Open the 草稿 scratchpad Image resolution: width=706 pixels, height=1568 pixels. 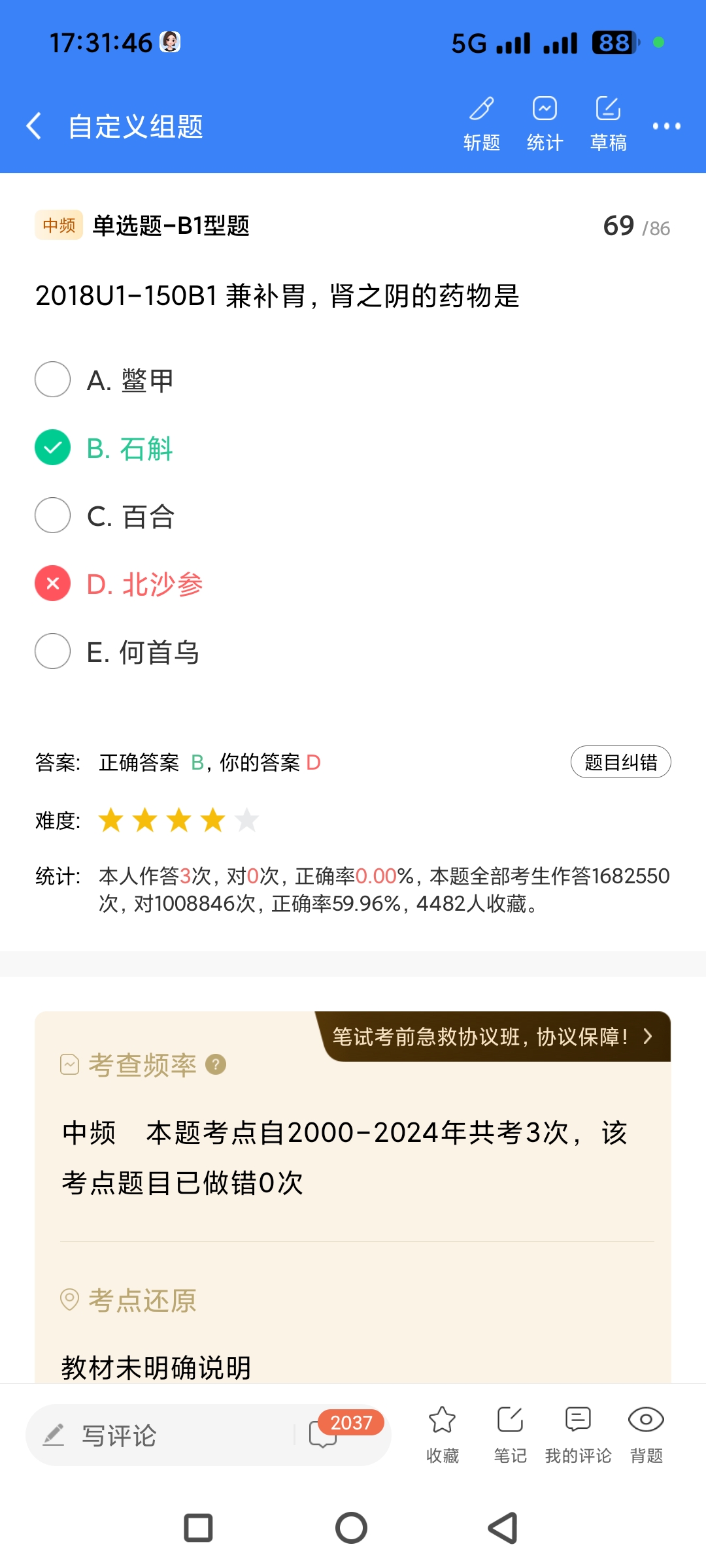click(608, 123)
